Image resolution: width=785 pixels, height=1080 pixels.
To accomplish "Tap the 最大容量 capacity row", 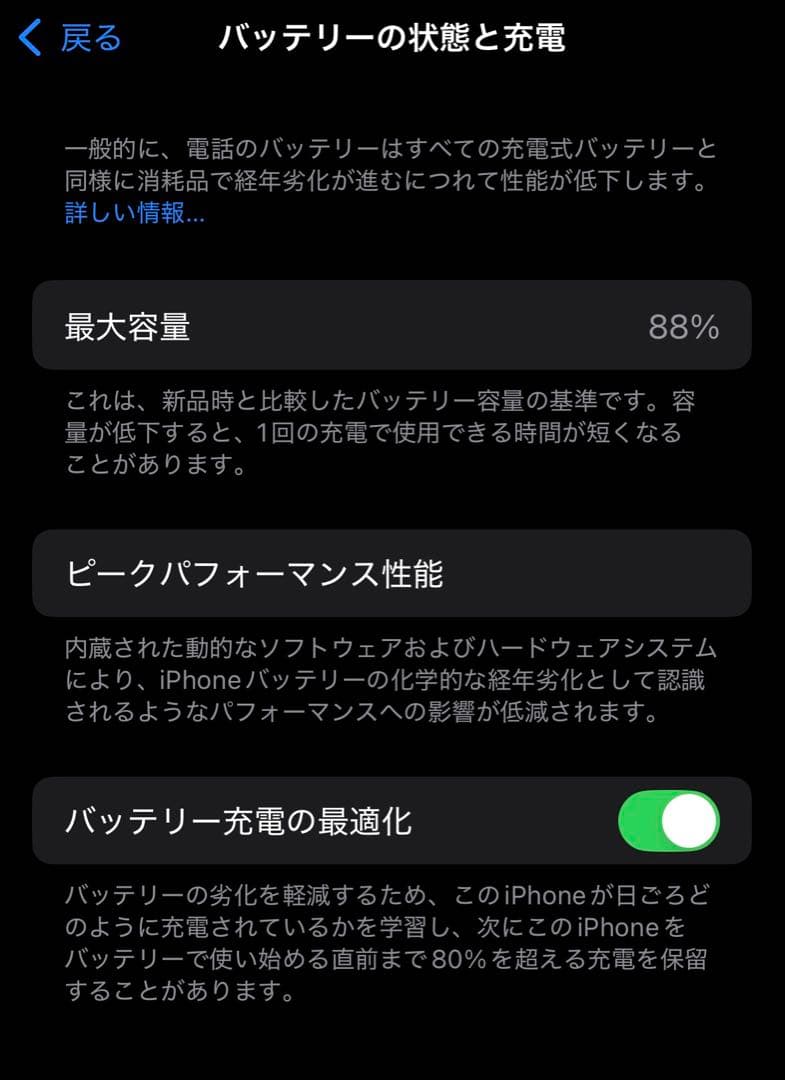I will pyautogui.click(x=392, y=327).
